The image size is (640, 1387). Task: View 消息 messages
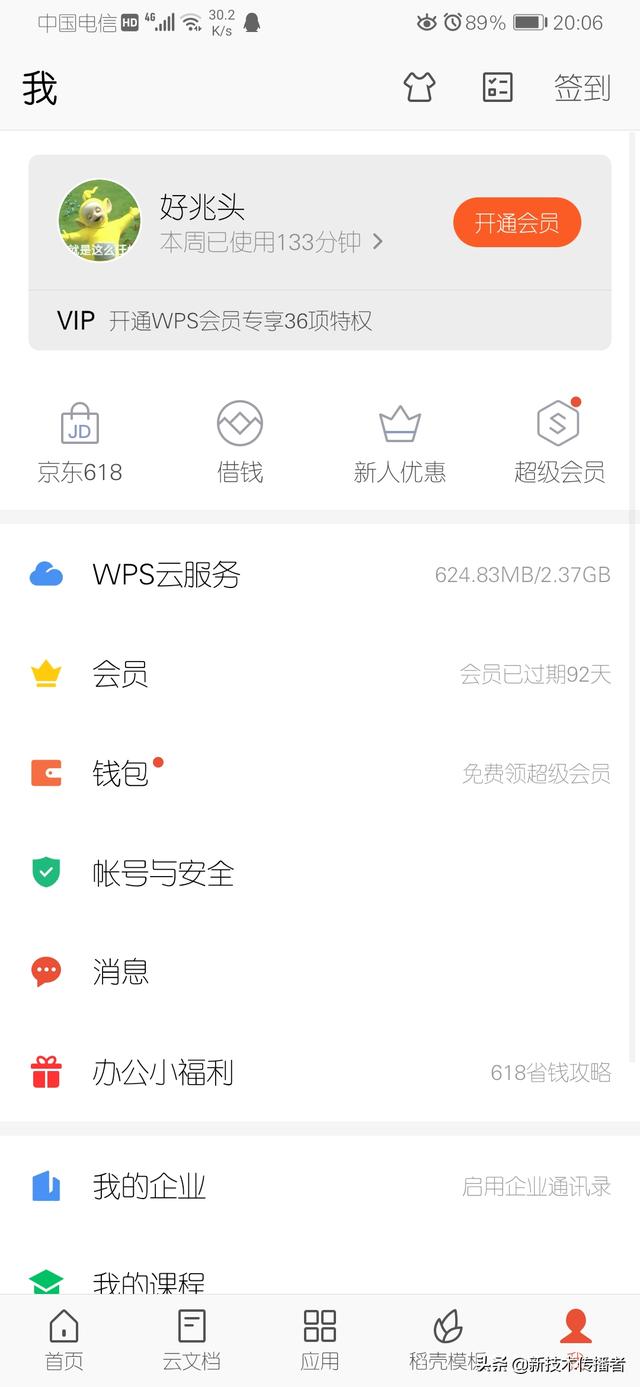tap(320, 972)
